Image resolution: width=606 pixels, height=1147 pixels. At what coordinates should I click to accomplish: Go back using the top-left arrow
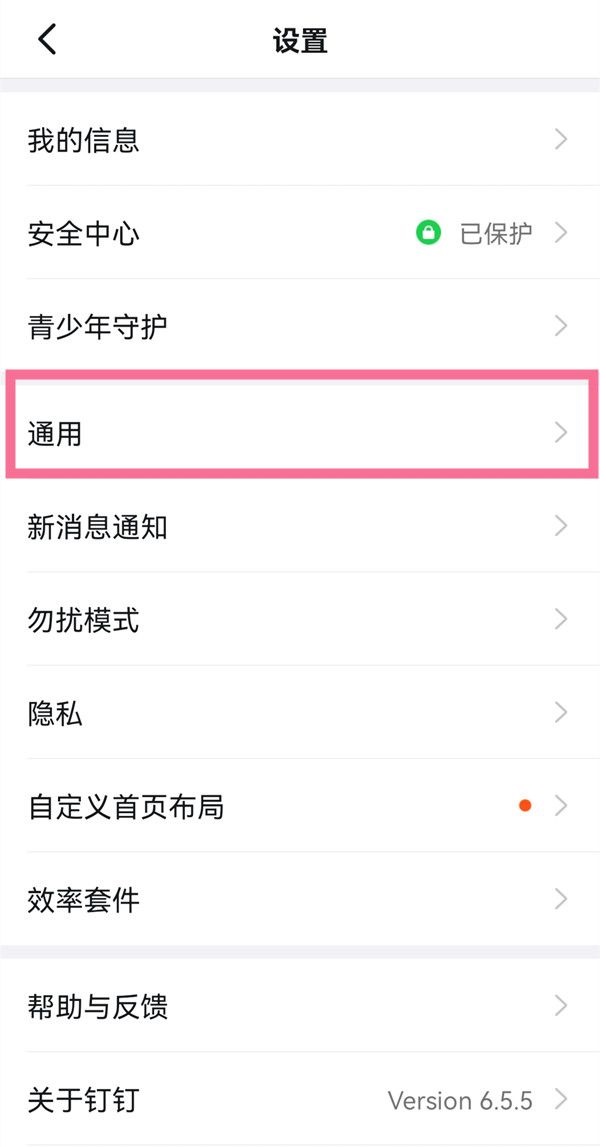47,40
